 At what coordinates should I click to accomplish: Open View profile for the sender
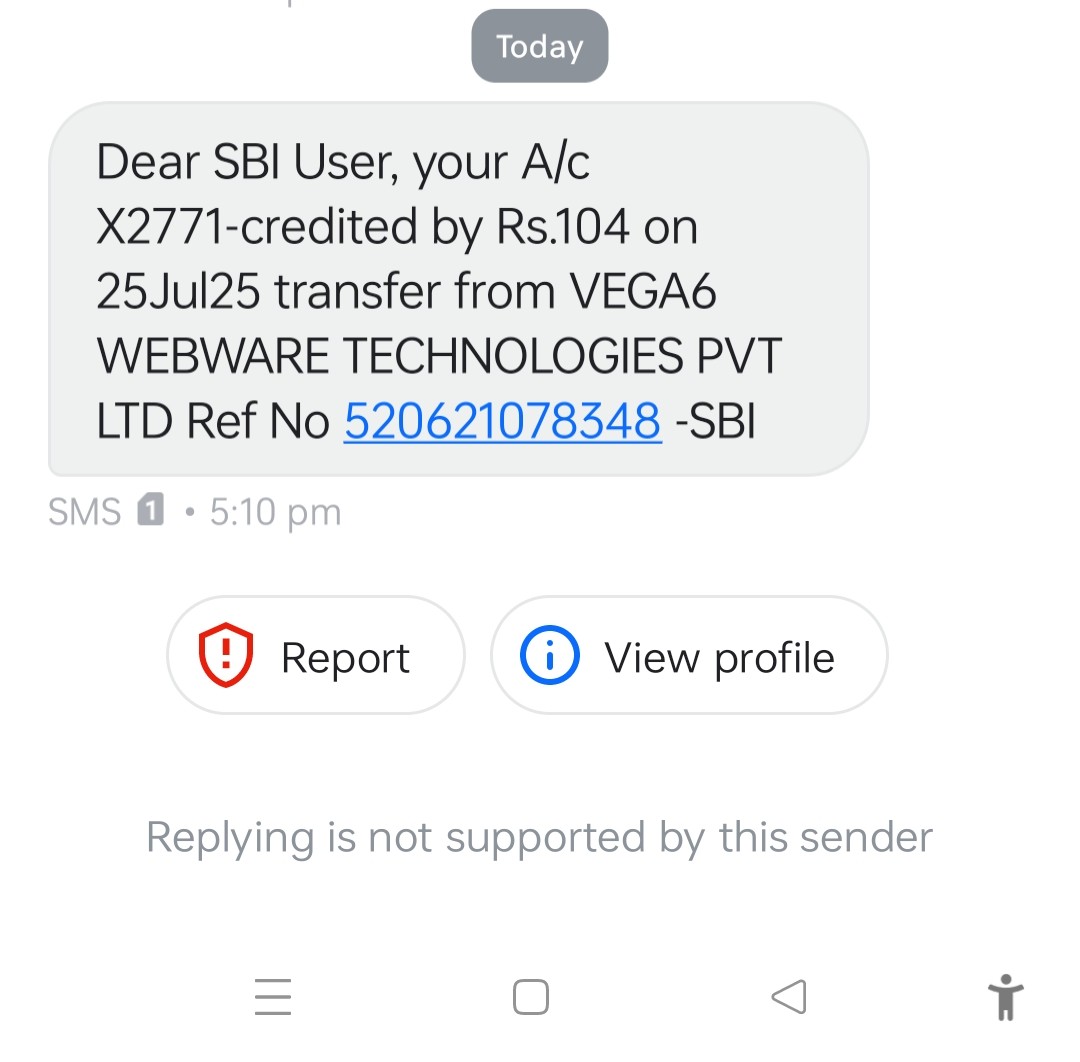[688, 657]
